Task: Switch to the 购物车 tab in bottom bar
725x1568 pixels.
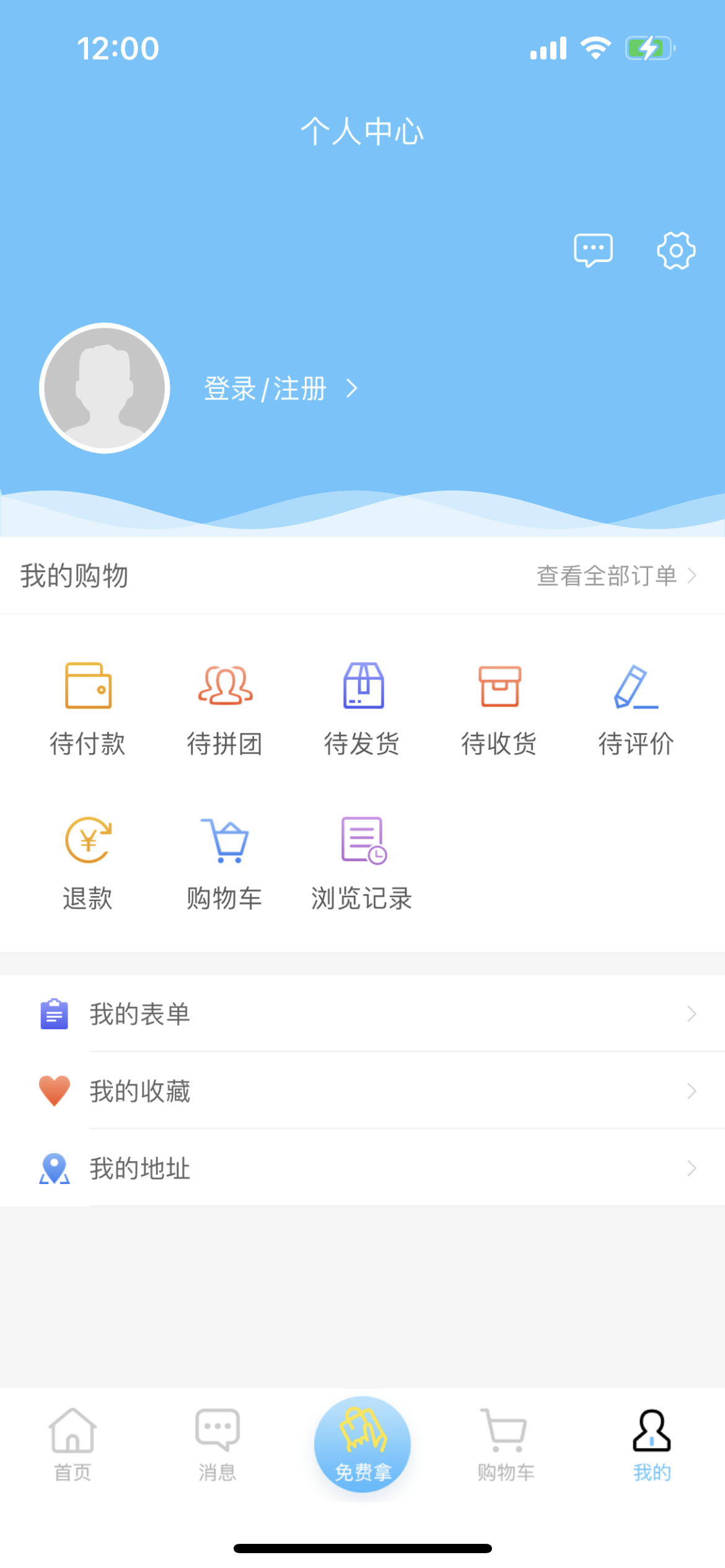Action: pos(506,1445)
